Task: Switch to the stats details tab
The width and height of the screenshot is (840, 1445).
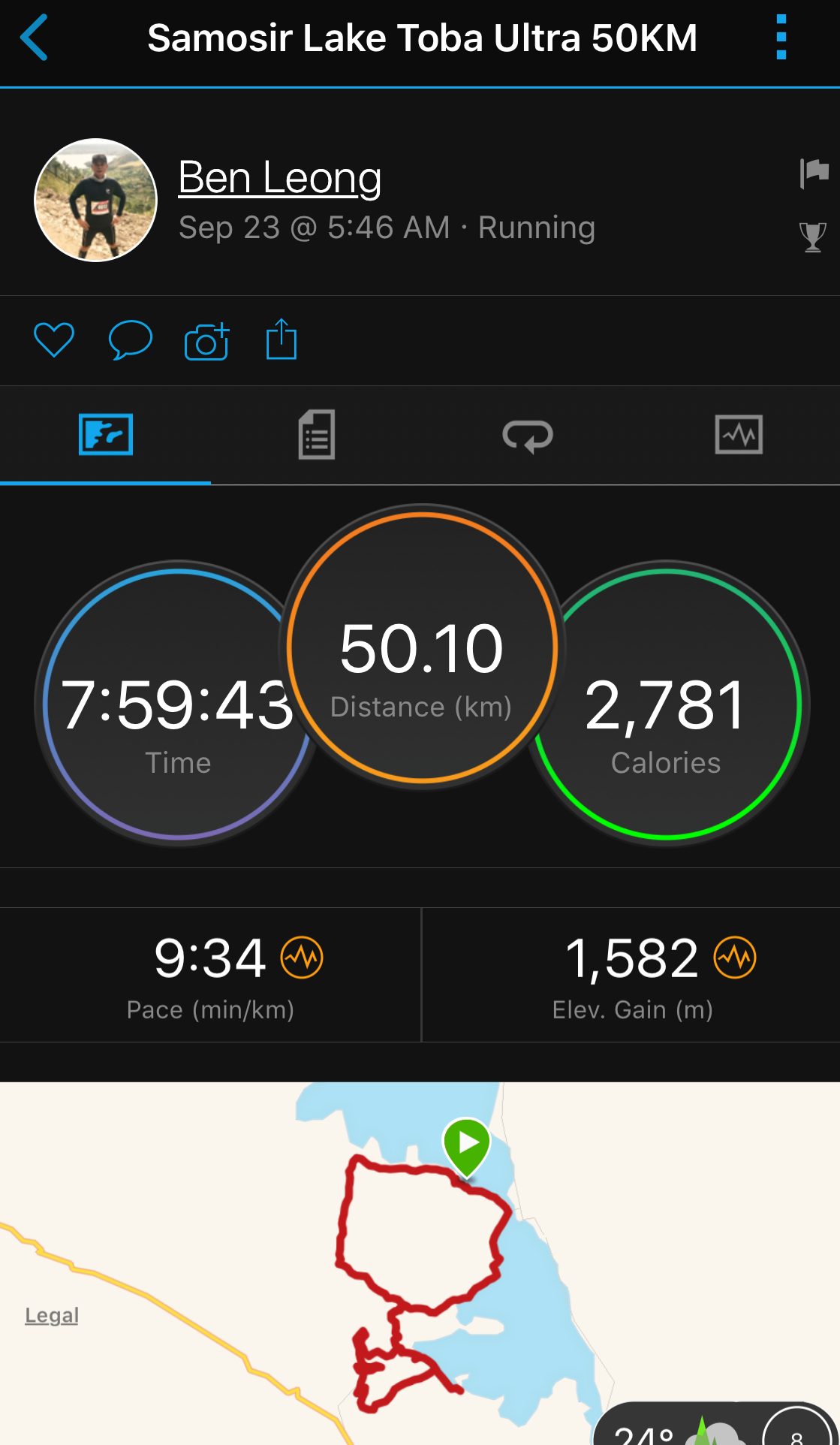Action: [317, 434]
